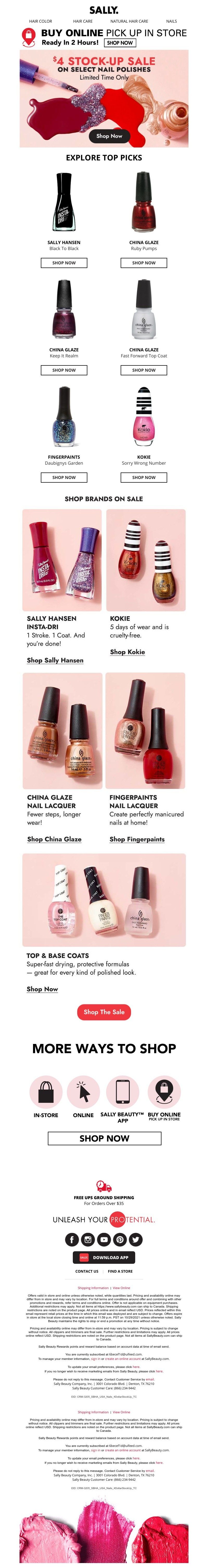This screenshot has width=208, height=1568.
Task: Open Sally's Facebook page icon
Action: (x=72, y=1240)
